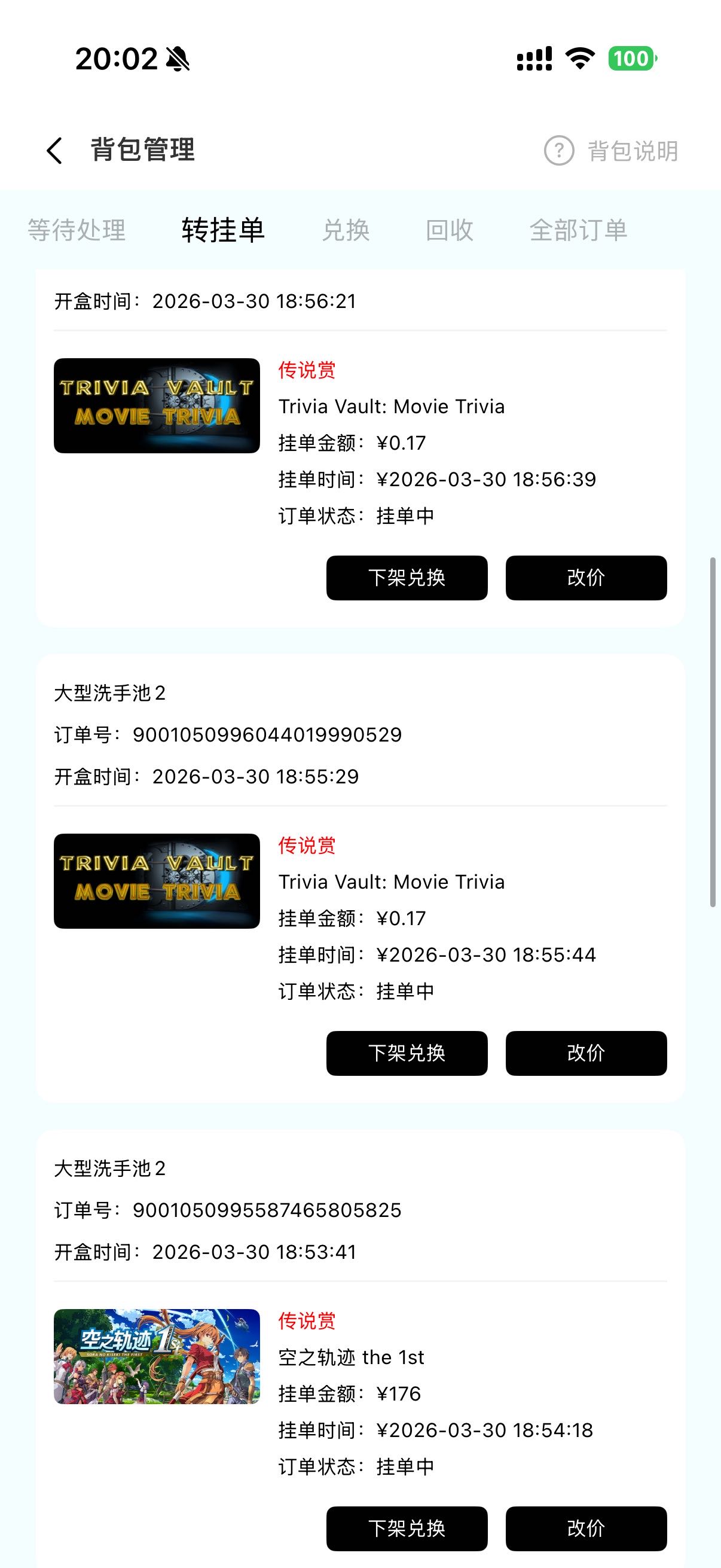Switch to the 兑换 tab

coord(346,230)
